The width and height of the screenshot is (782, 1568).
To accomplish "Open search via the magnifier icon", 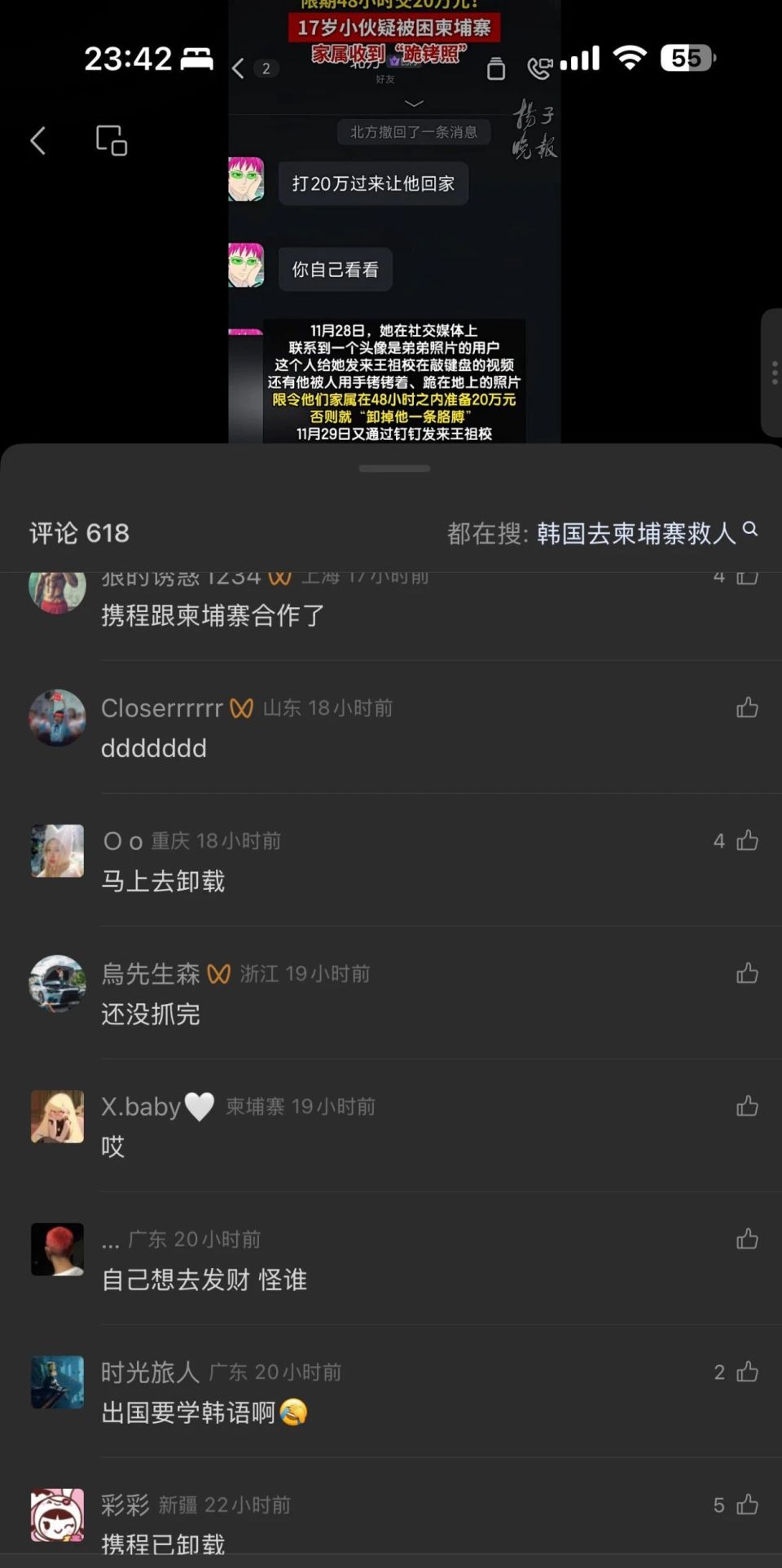I will click(x=750, y=531).
